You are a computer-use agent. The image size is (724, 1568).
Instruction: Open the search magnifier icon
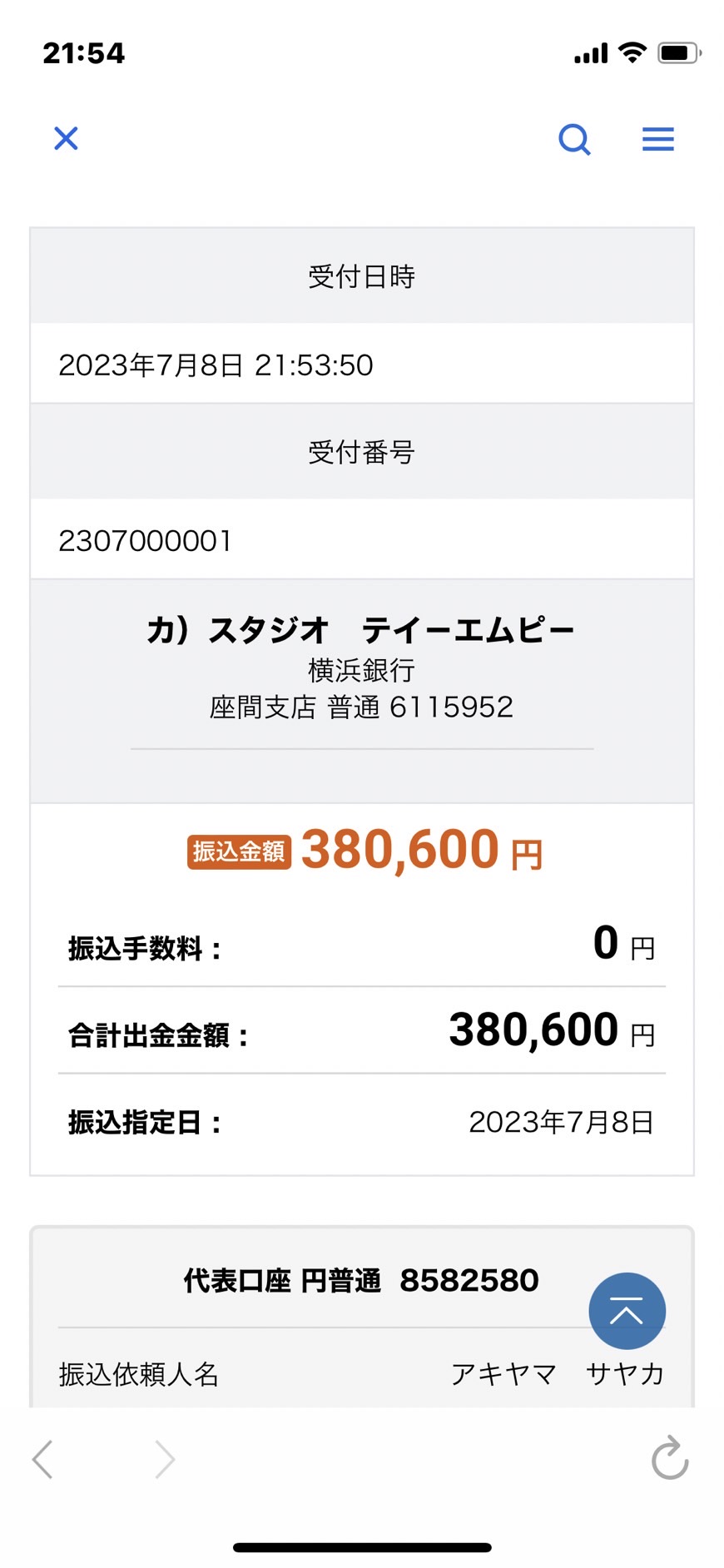pyautogui.click(x=574, y=139)
